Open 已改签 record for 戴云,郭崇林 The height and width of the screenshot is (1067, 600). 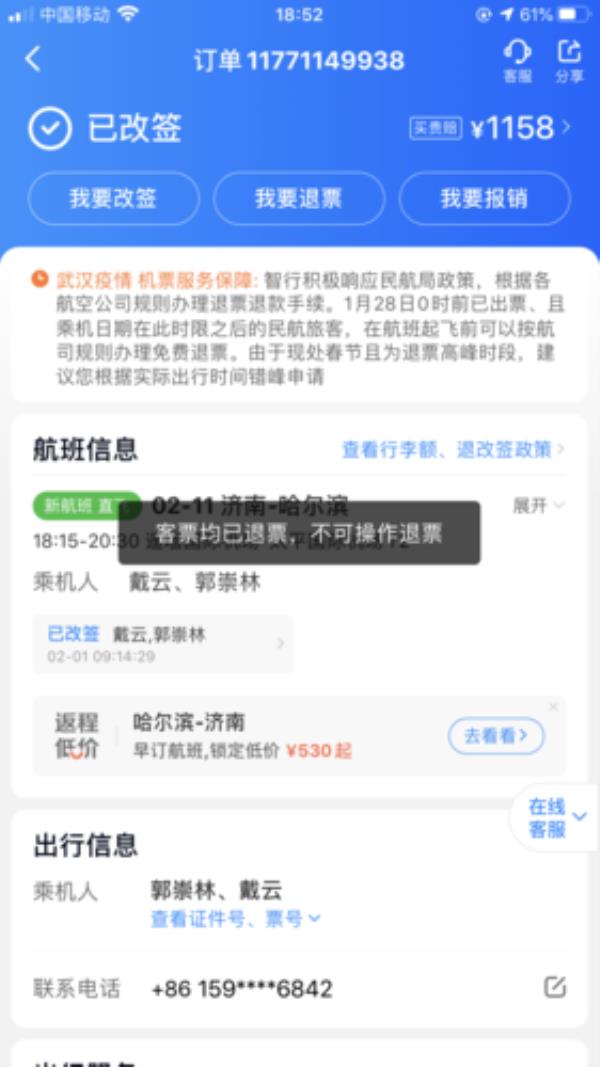point(163,644)
